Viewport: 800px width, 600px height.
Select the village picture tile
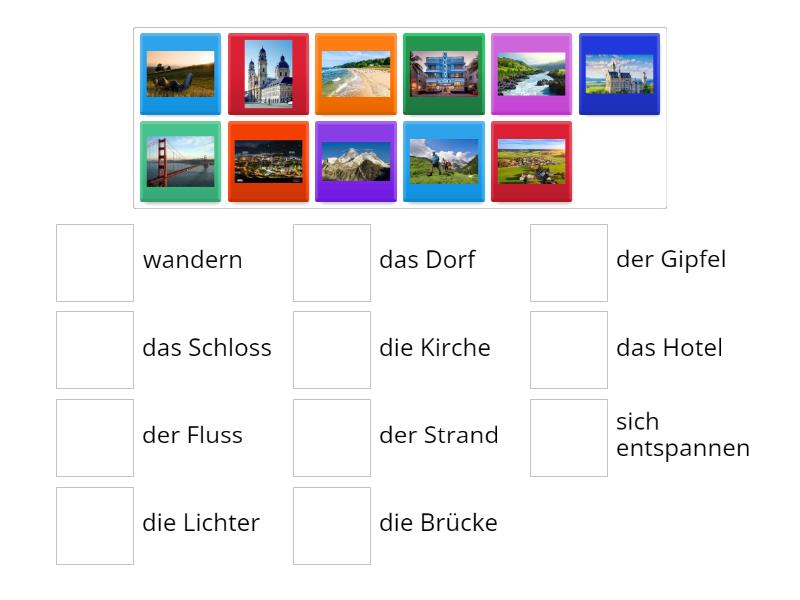pos(531,162)
